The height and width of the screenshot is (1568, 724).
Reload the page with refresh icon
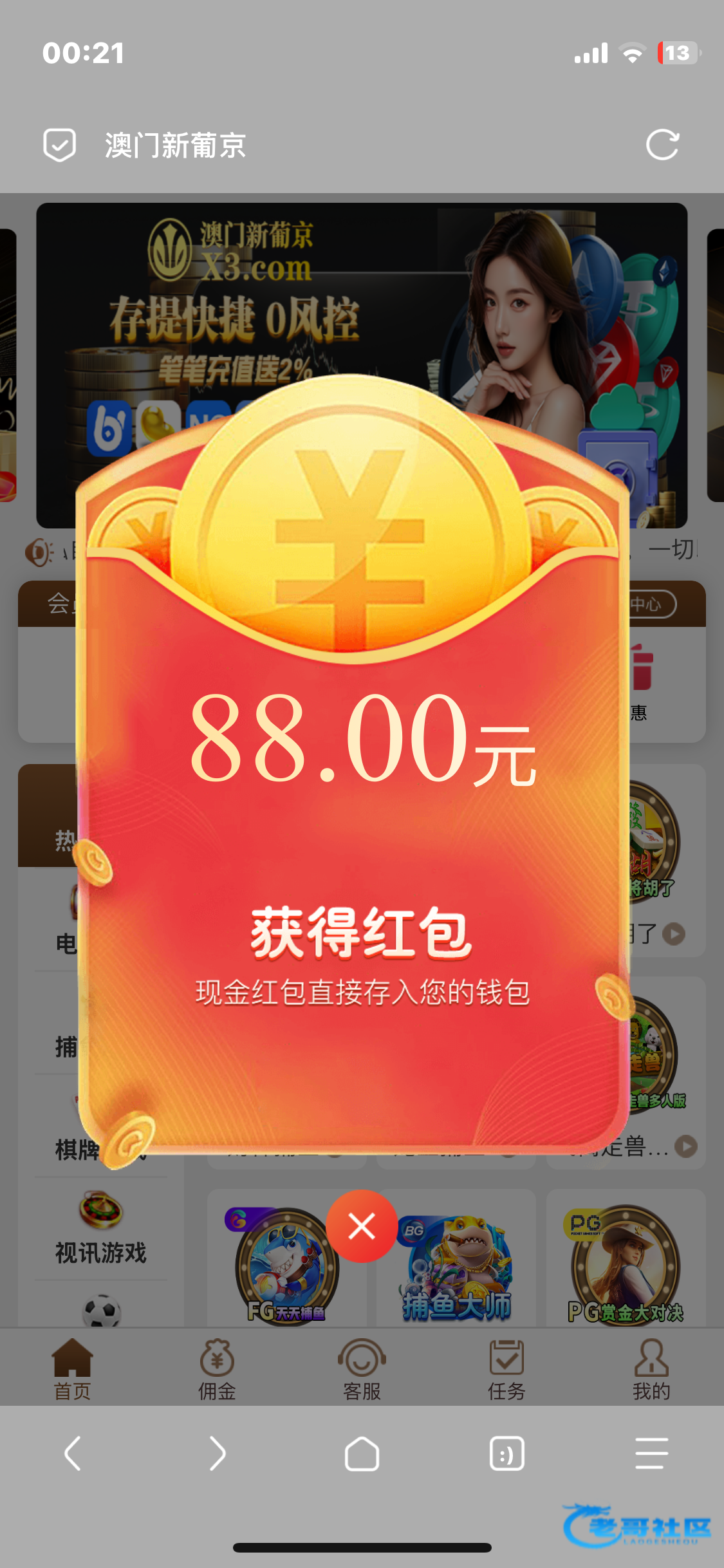(x=662, y=145)
